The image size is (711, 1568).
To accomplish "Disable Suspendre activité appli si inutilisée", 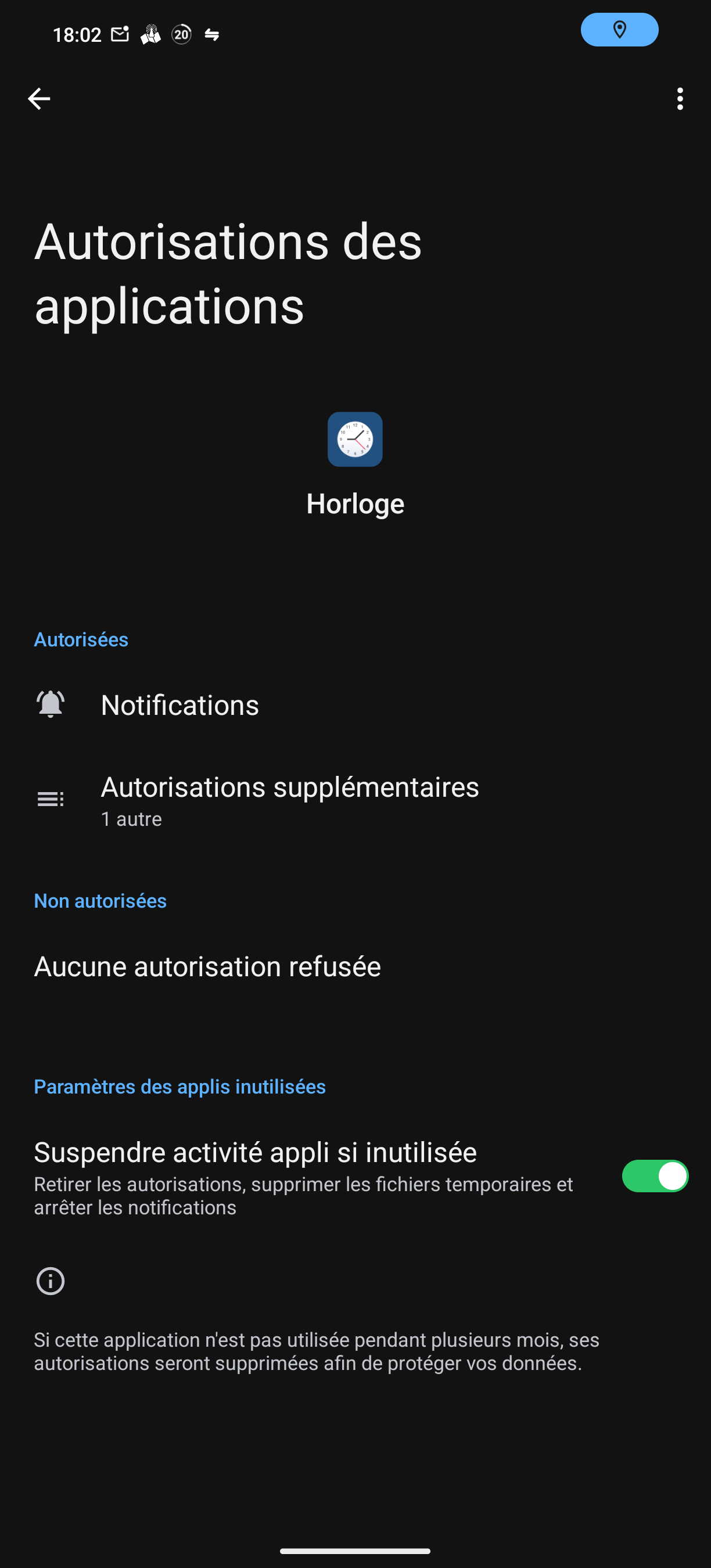I will 655,1176.
